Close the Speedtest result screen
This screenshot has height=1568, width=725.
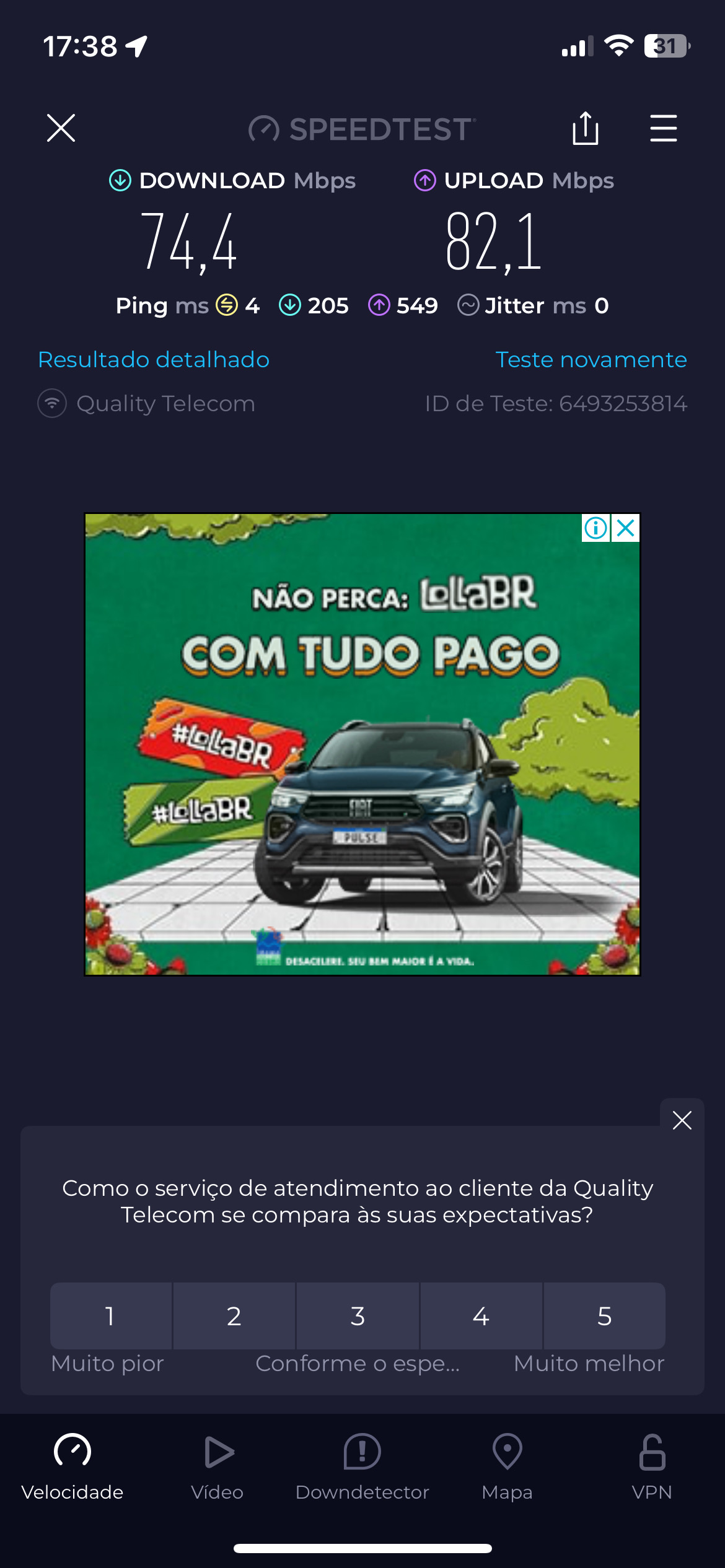pyautogui.click(x=61, y=128)
